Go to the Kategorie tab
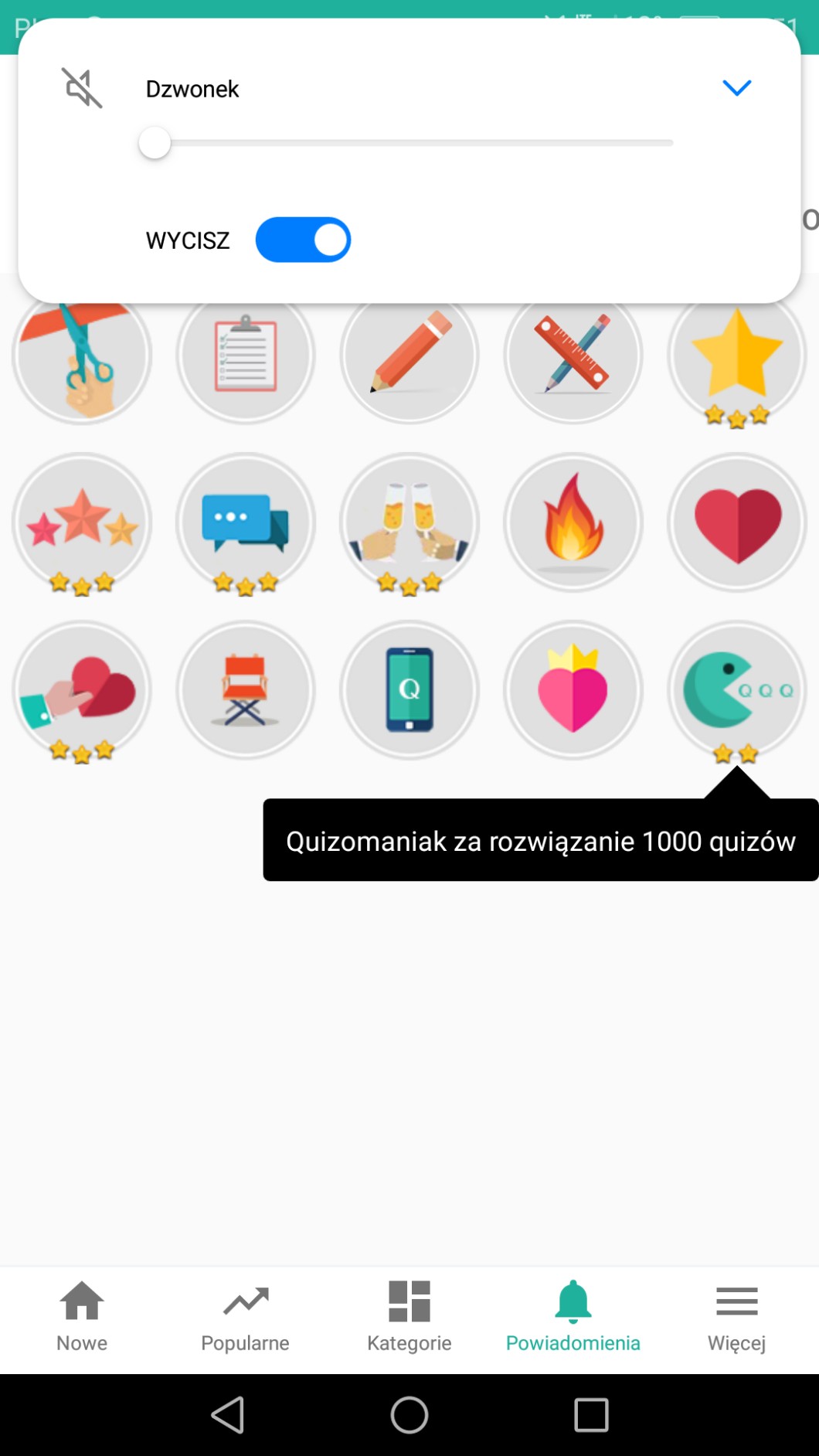Screen dimensions: 819x1456 (409, 1317)
